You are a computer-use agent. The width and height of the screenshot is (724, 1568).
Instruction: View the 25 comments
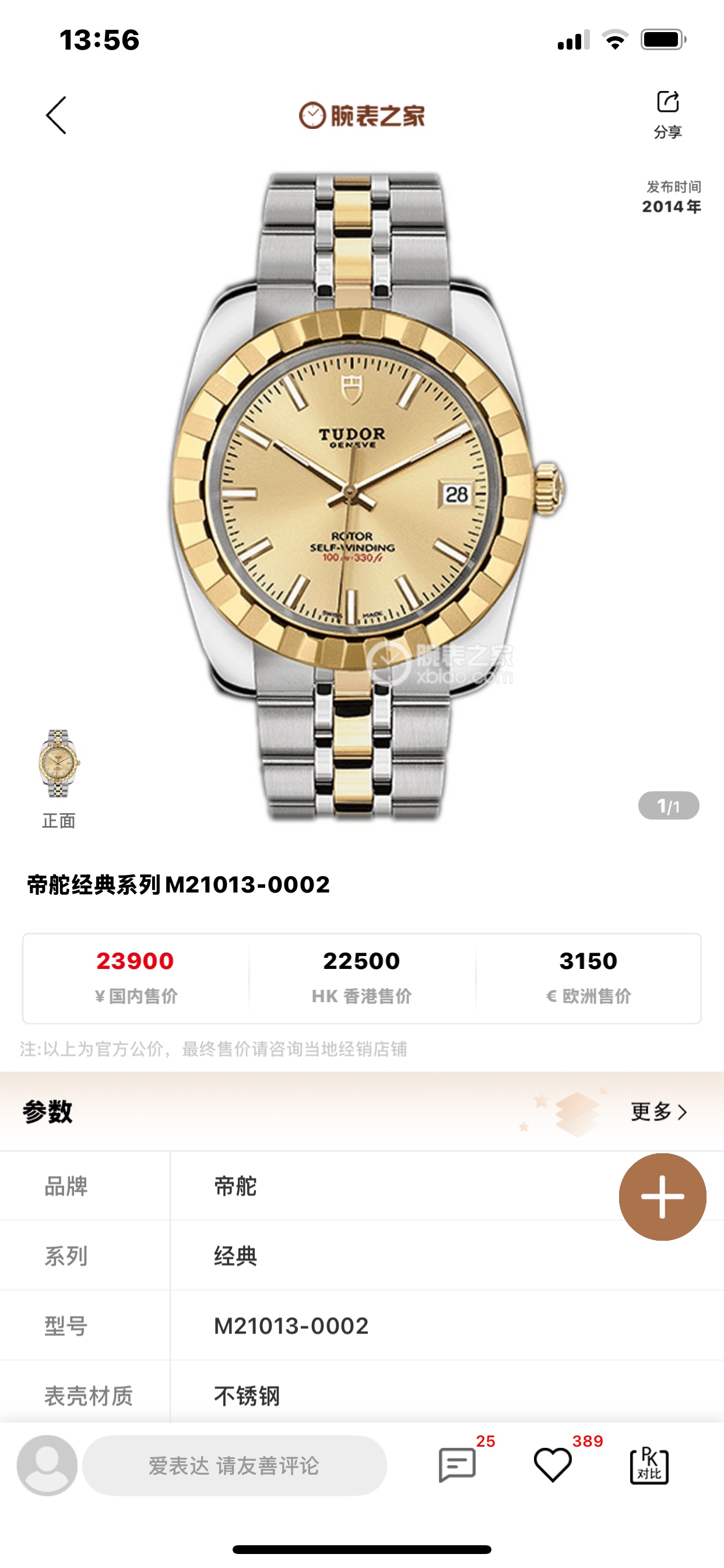coord(458,1465)
